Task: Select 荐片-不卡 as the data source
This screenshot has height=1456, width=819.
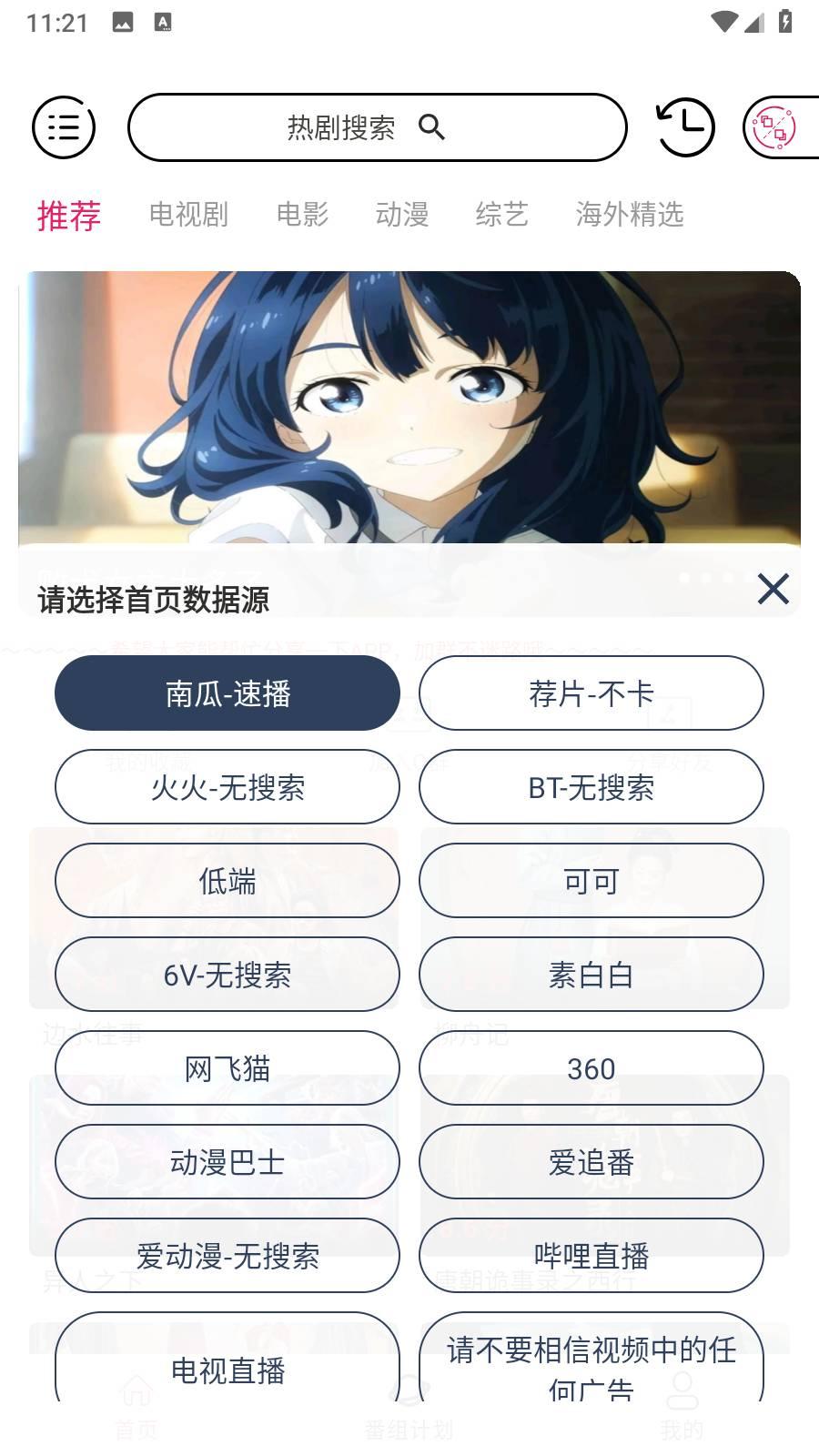Action: pyautogui.click(x=591, y=693)
